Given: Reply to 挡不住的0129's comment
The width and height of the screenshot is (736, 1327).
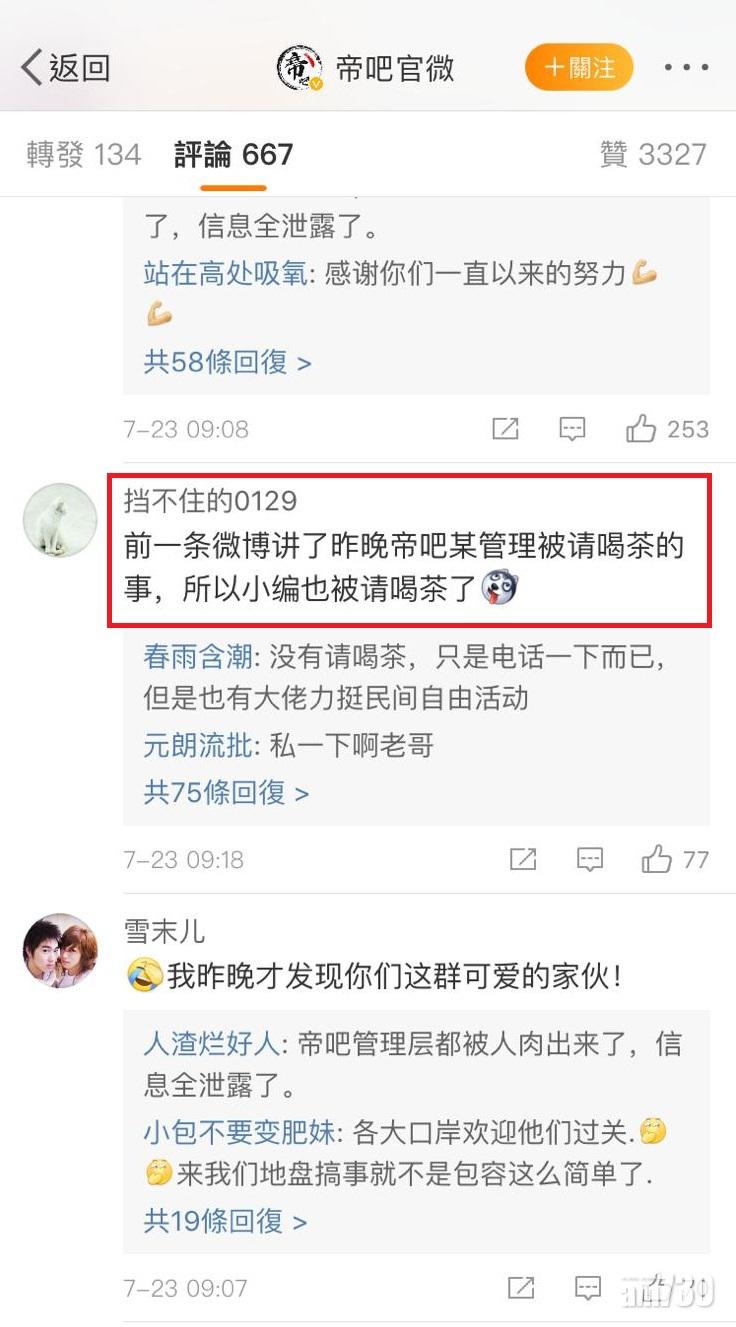Looking at the screenshot, I should [590, 859].
